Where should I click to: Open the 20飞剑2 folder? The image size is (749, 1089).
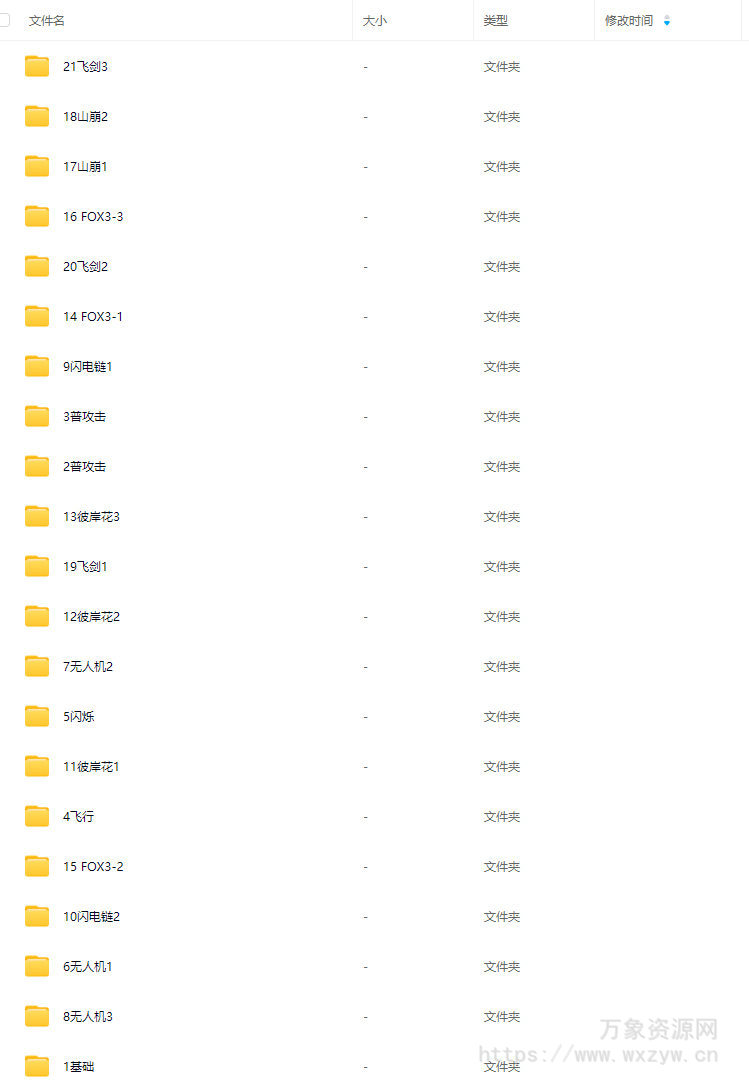(85, 267)
